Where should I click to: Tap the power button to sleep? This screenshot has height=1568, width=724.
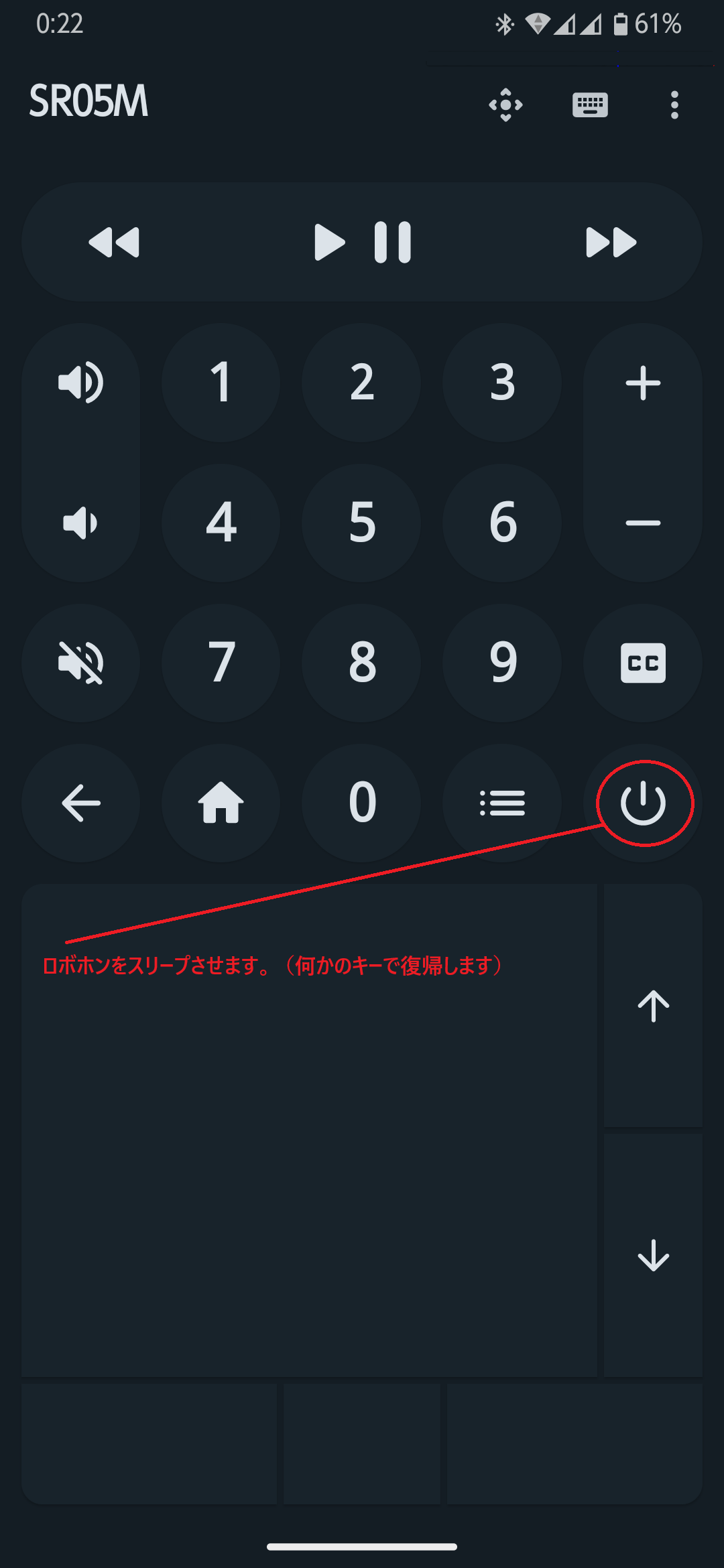tap(643, 803)
